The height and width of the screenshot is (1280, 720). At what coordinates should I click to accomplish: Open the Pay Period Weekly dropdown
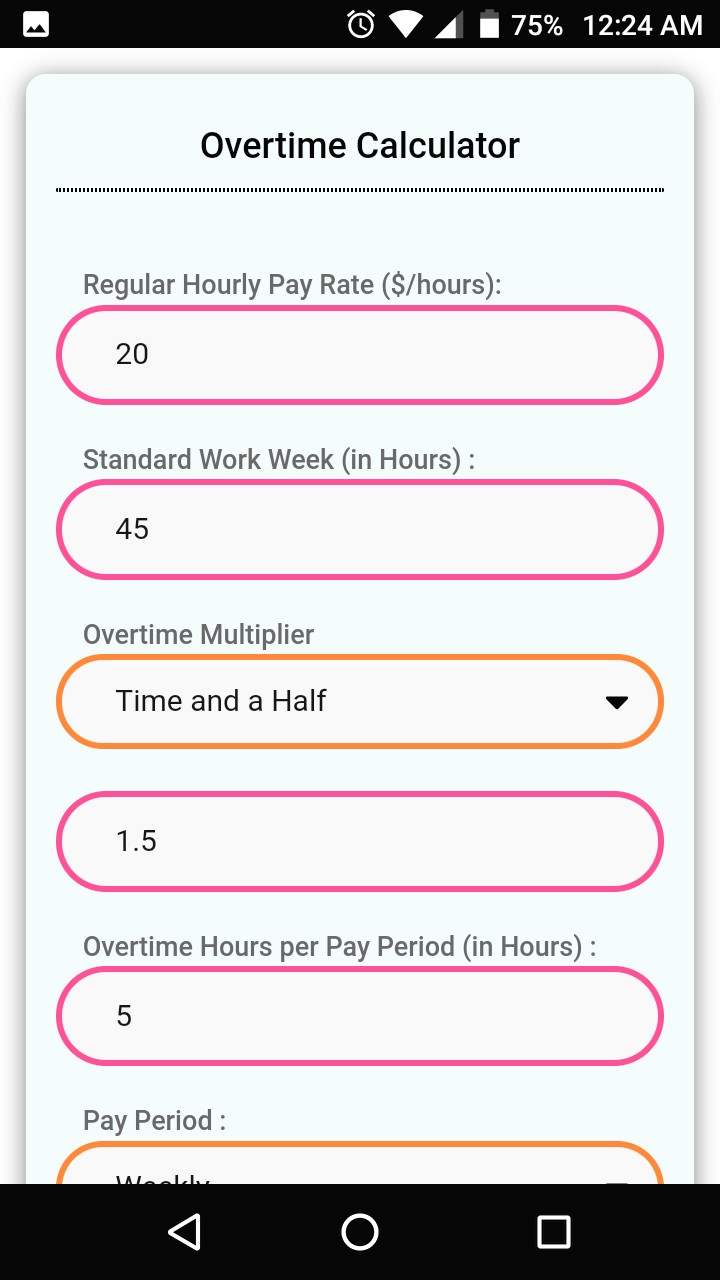pos(359,1175)
